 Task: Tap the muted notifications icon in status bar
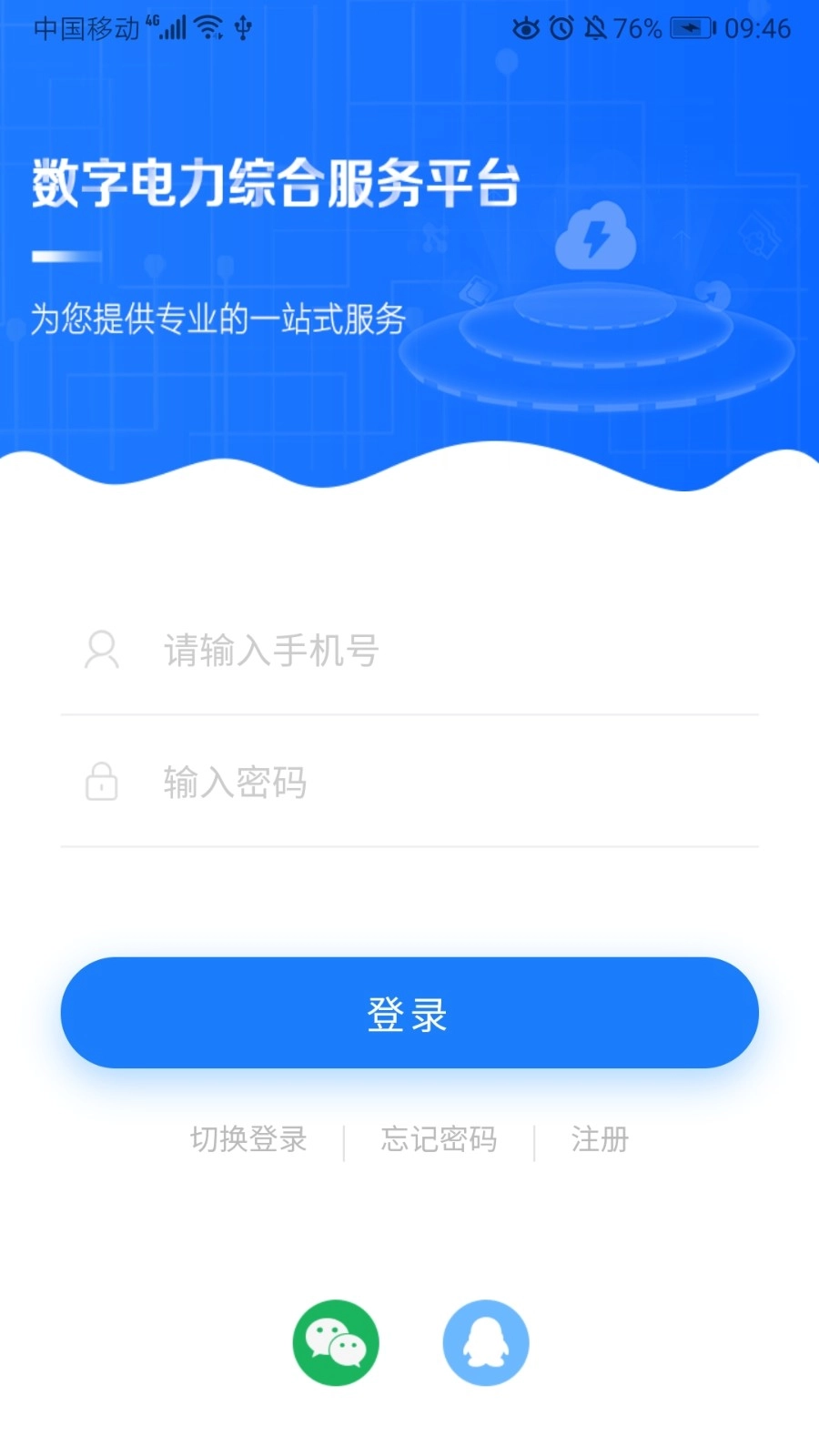pos(596,28)
